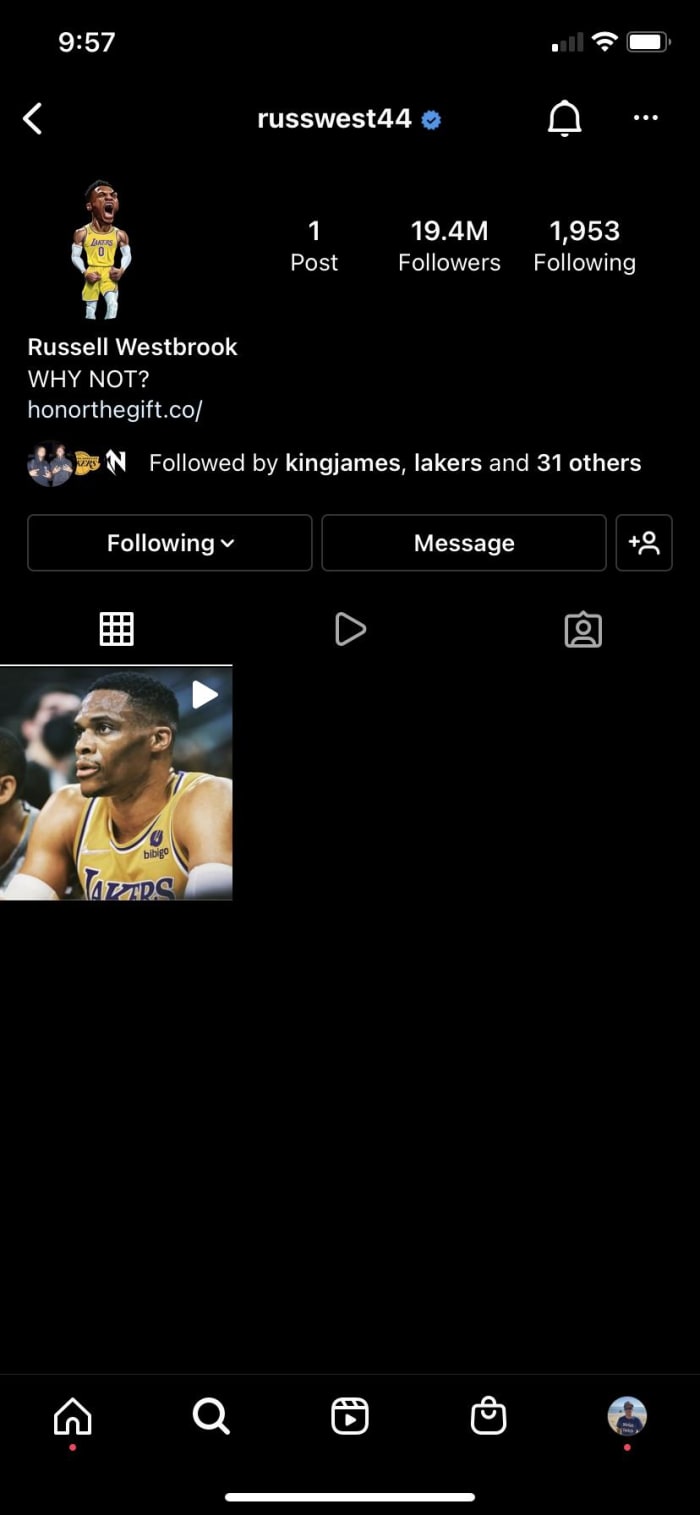Open the Lakers jersey video post
The height and width of the screenshot is (1515, 700).
[x=116, y=784]
